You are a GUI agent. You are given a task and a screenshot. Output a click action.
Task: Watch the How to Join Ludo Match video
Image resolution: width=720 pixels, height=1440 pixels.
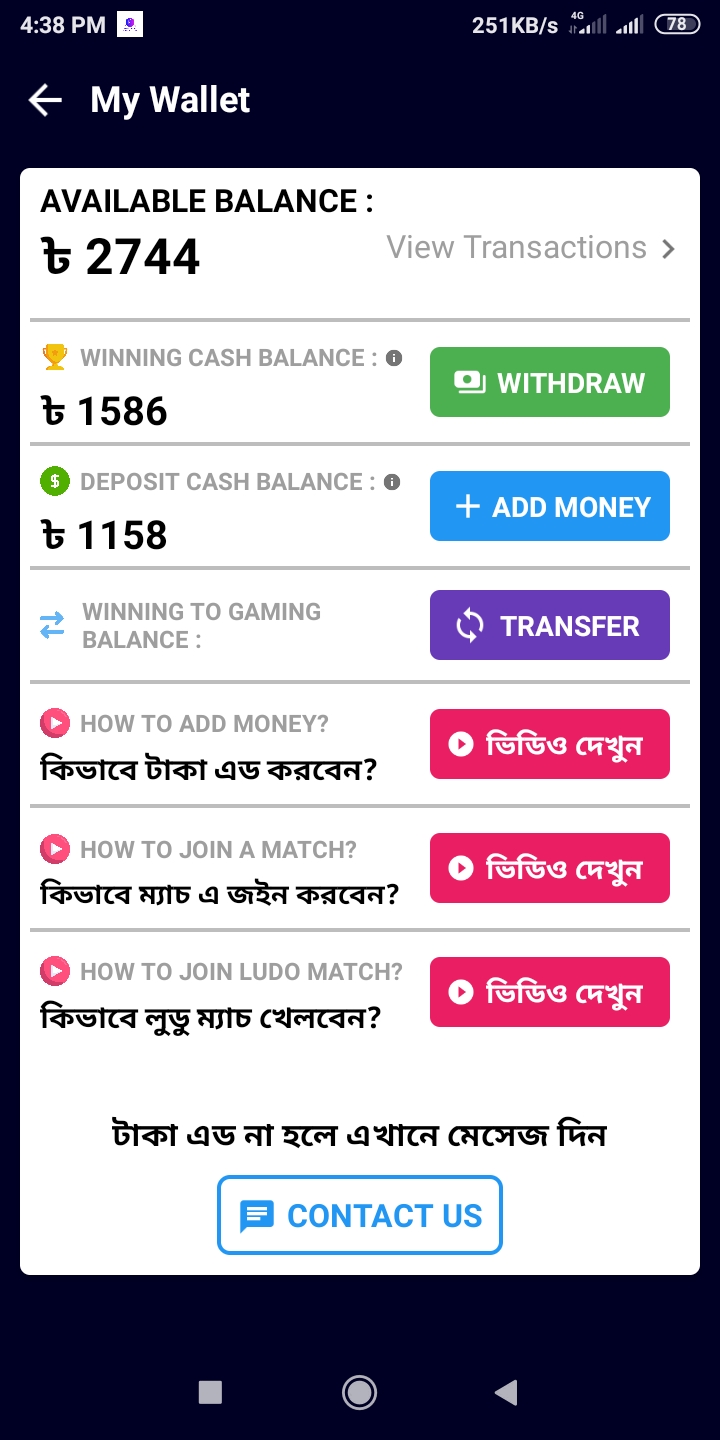[550, 992]
